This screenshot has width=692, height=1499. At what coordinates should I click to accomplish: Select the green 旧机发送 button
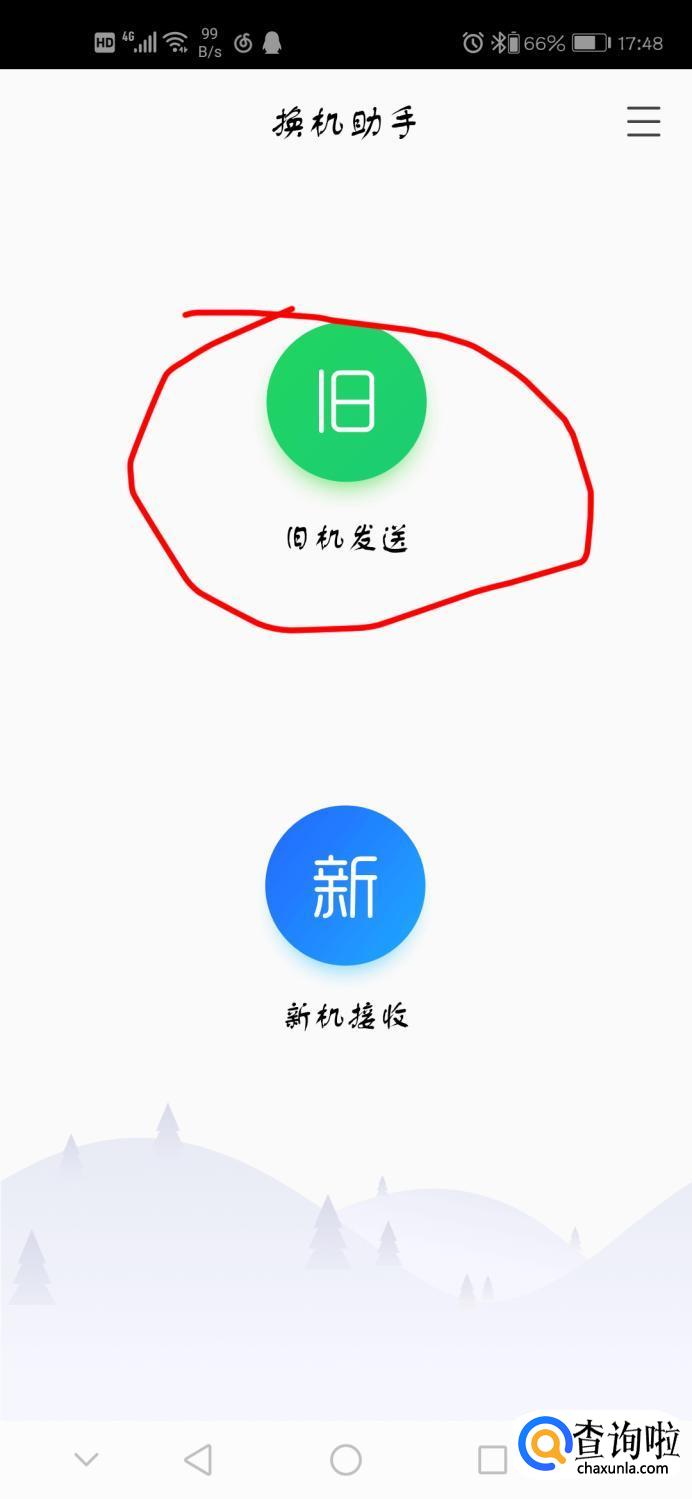click(x=346, y=402)
